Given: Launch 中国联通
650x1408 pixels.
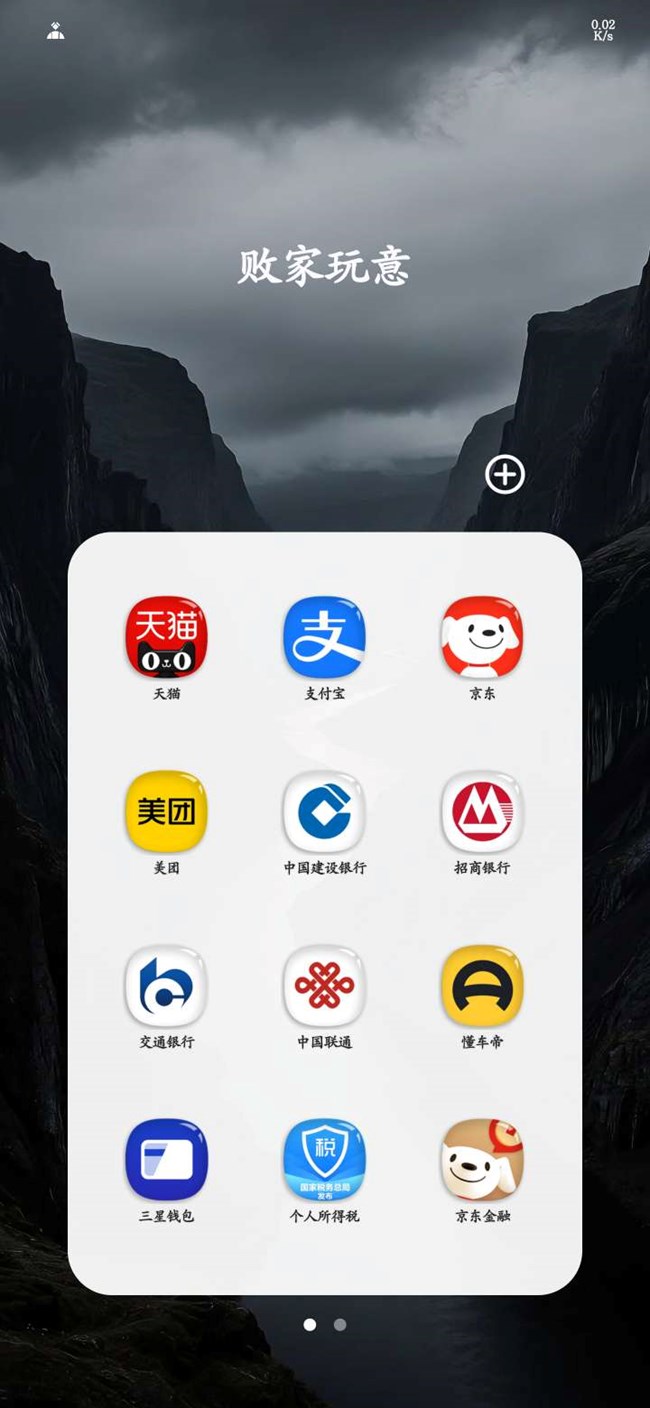Looking at the screenshot, I should coord(325,986).
